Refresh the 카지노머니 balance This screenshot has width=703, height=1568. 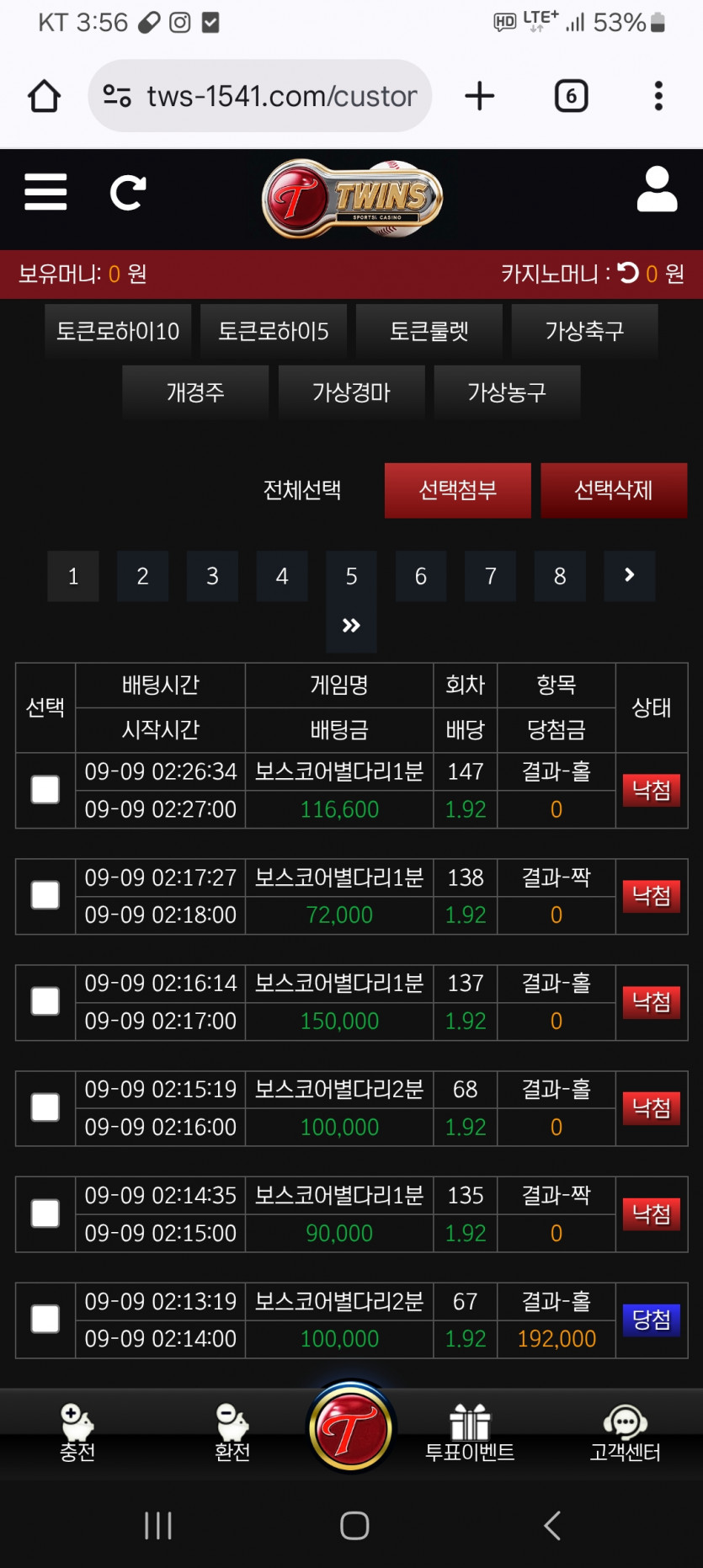628,272
